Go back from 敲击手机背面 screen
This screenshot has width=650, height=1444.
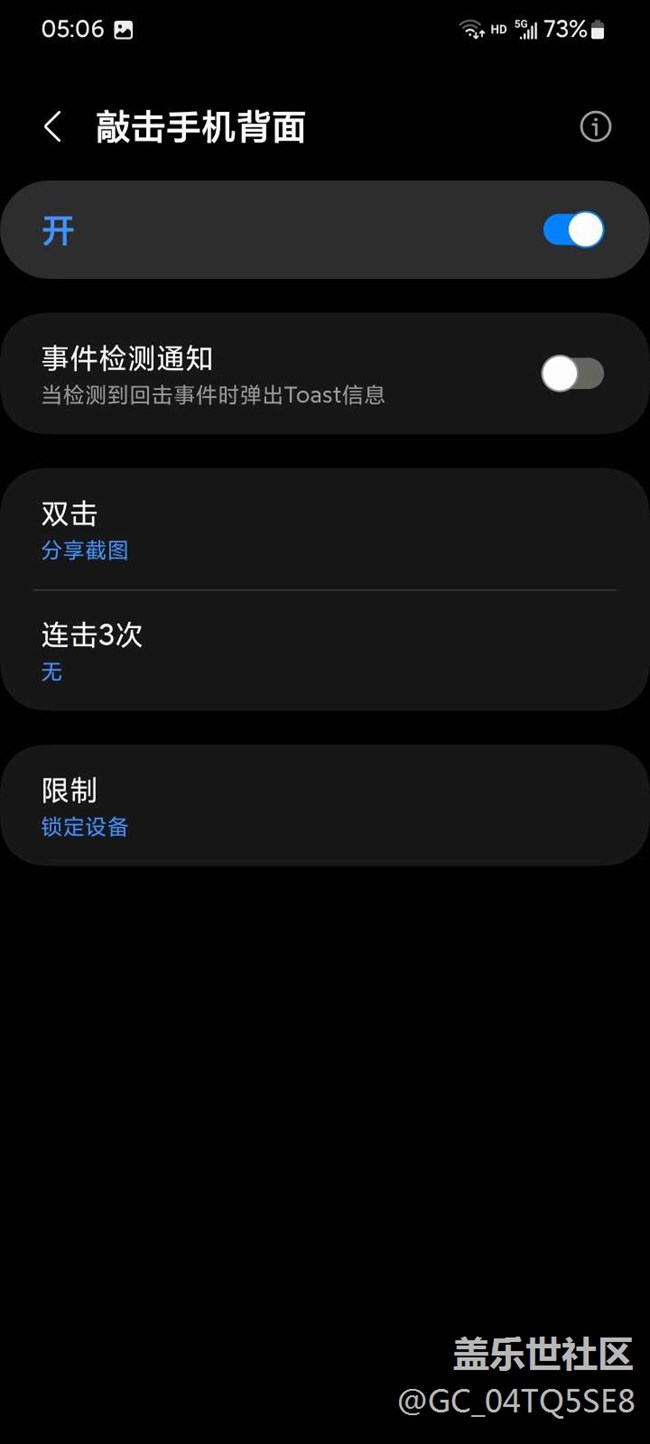[x=53, y=127]
